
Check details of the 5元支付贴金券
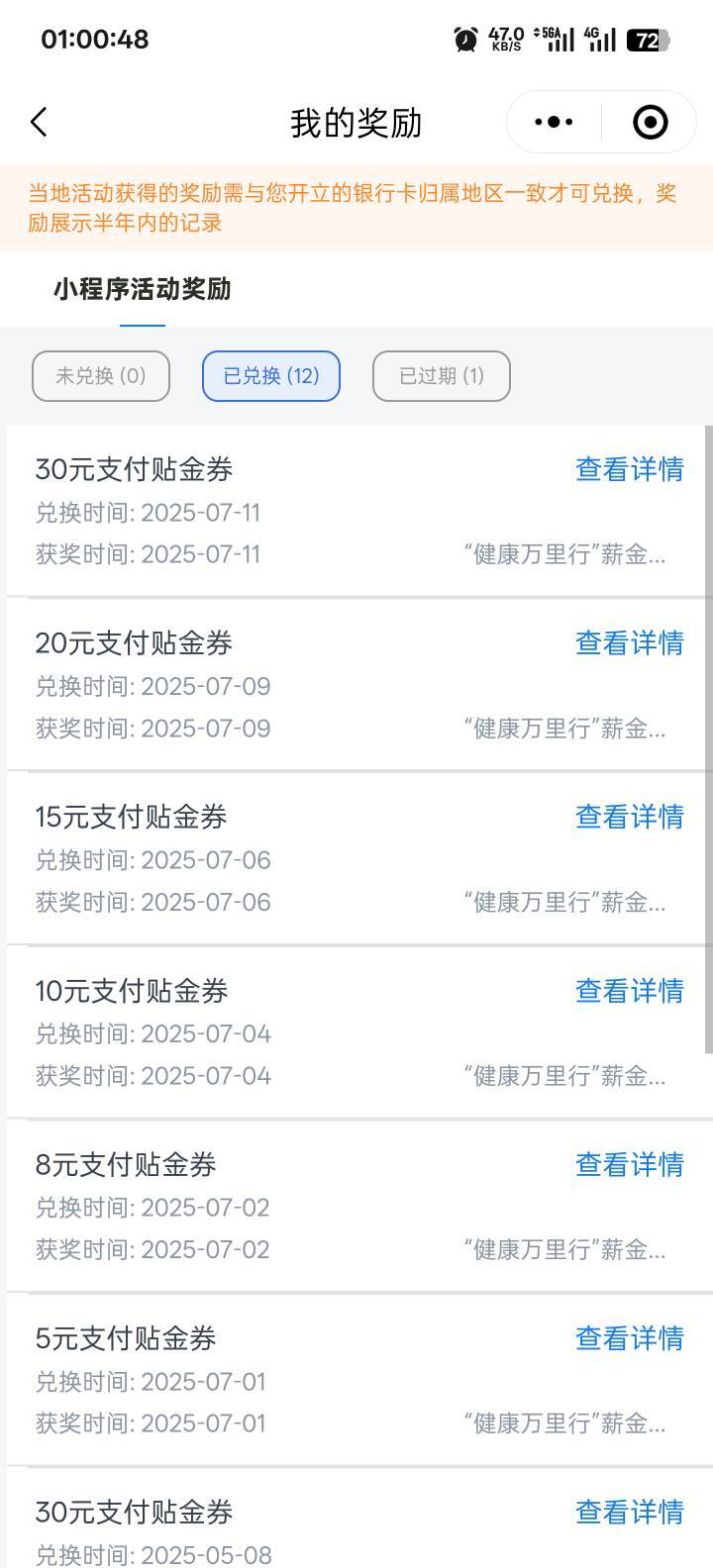(630, 1338)
